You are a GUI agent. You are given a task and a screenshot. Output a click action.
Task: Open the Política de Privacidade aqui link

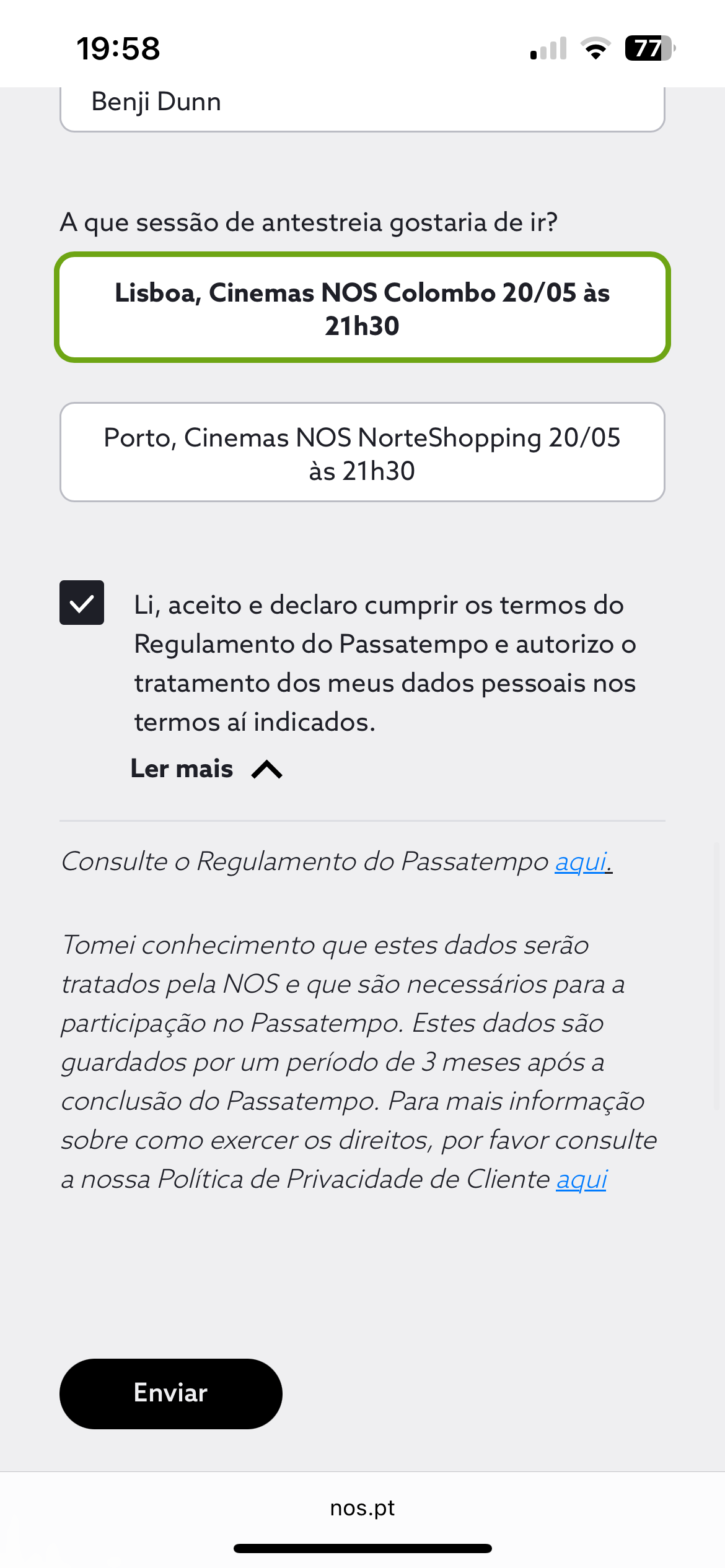(581, 1179)
